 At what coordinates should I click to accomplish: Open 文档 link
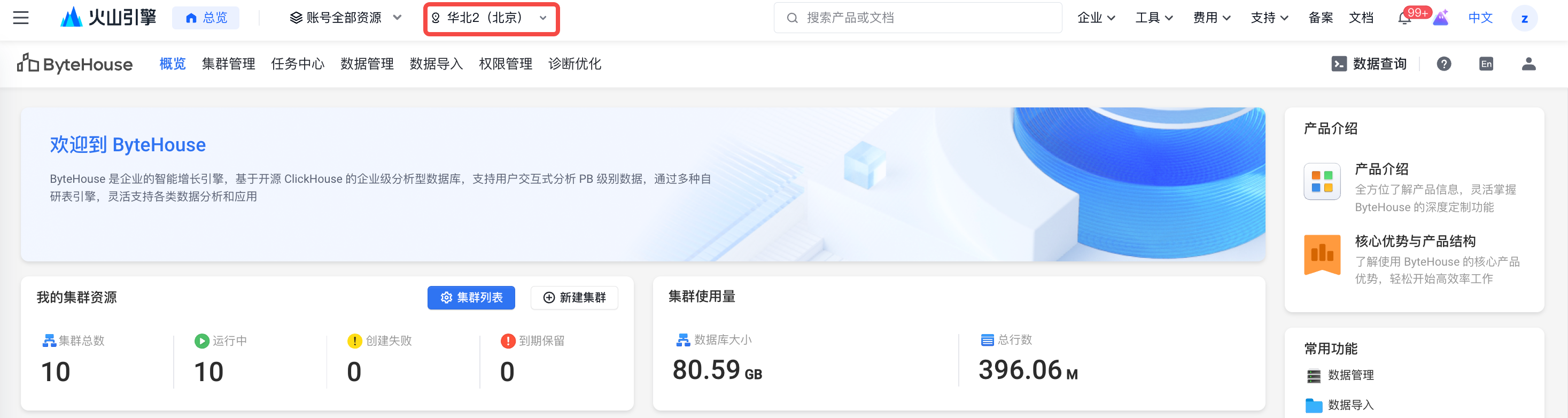(1361, 18)
